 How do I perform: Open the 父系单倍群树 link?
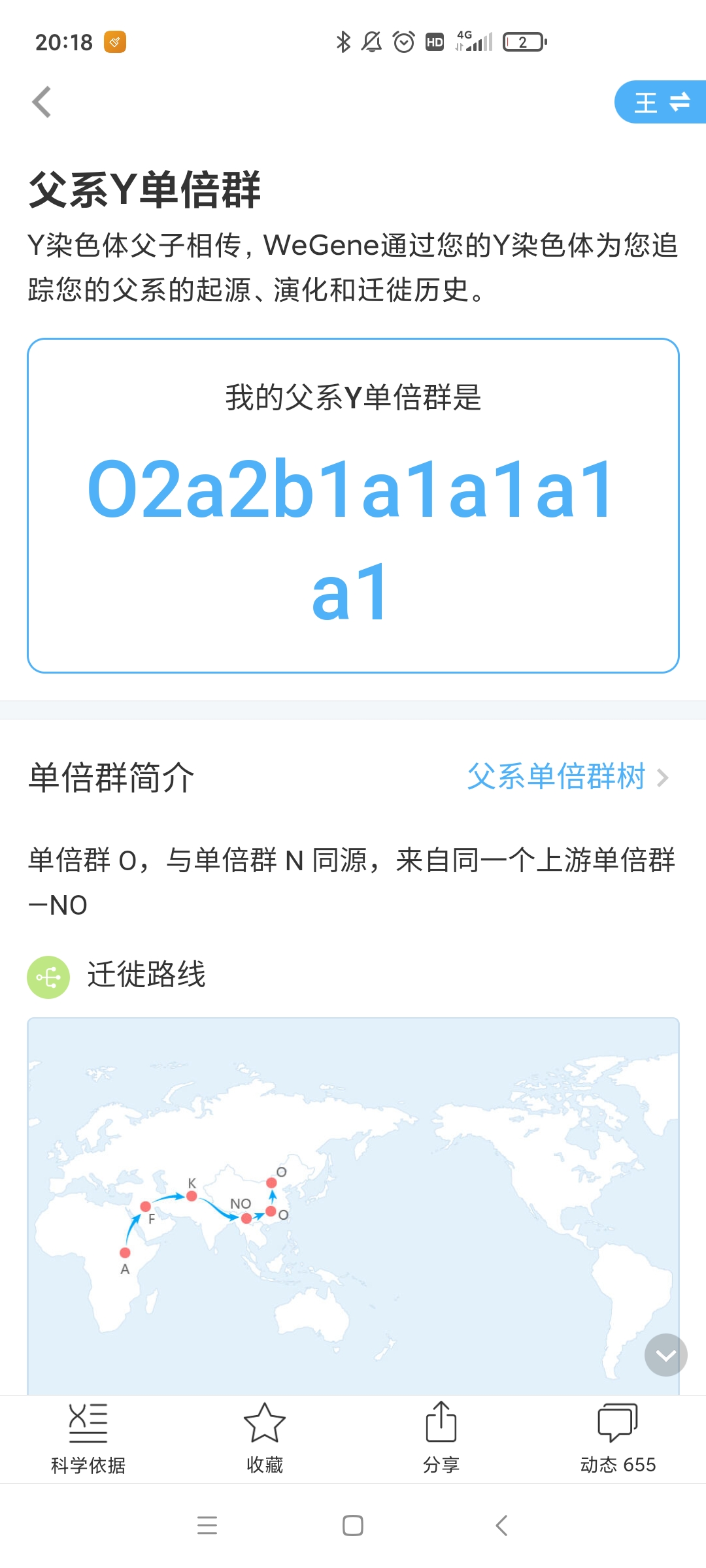tap(567, 777)
